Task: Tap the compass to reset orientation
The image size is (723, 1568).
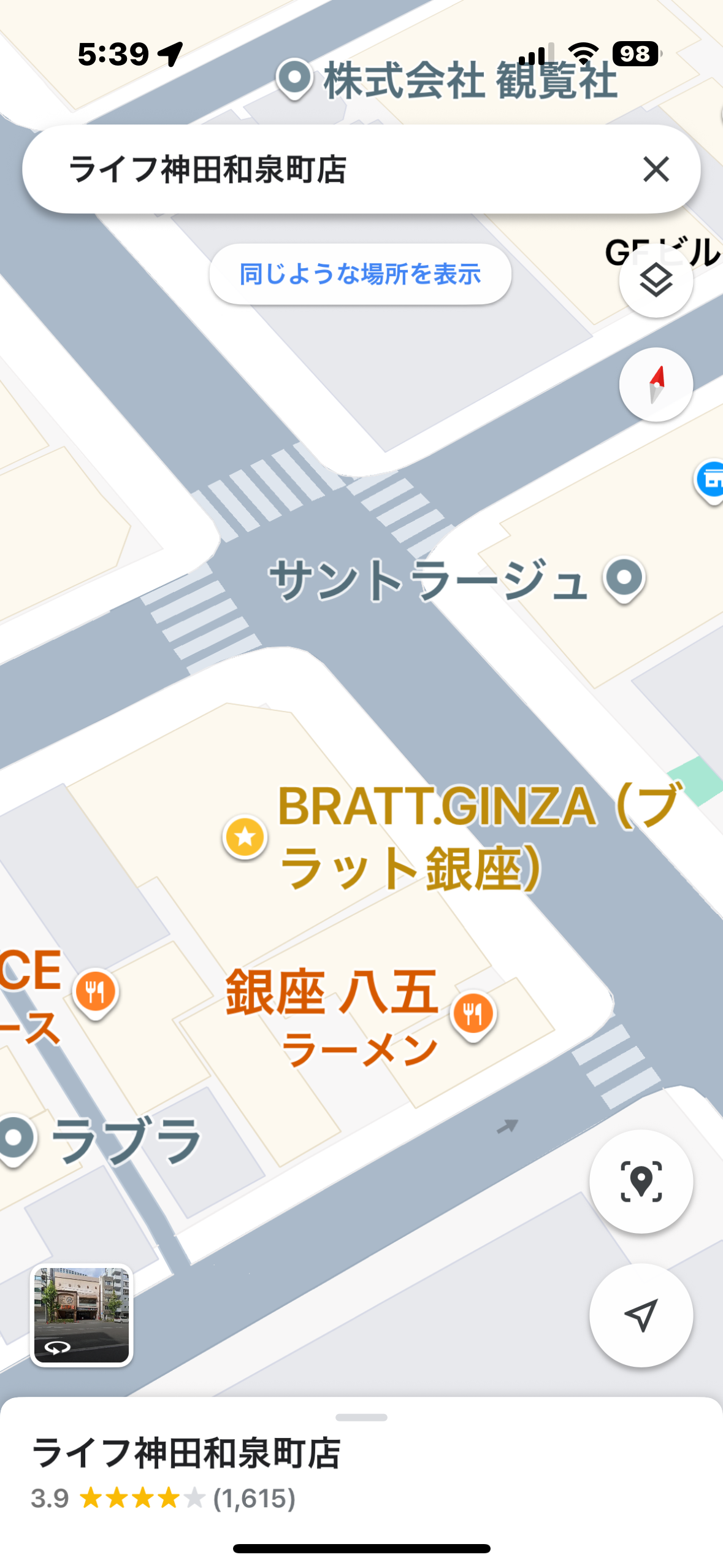Action: click(x=656, y=385)
